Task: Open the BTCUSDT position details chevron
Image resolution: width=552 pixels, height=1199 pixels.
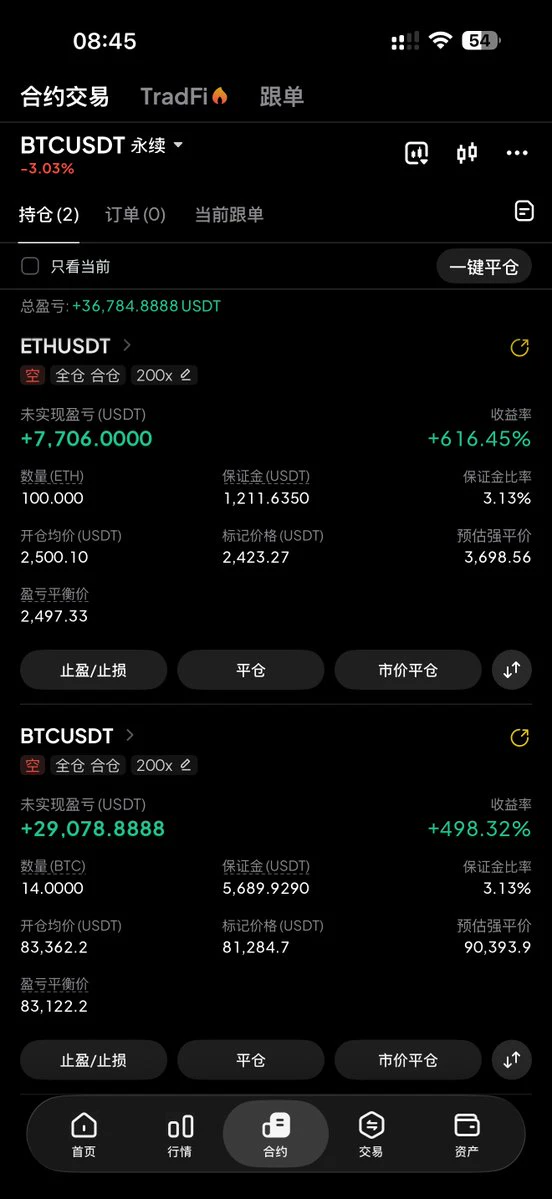Action: [129, 735]
